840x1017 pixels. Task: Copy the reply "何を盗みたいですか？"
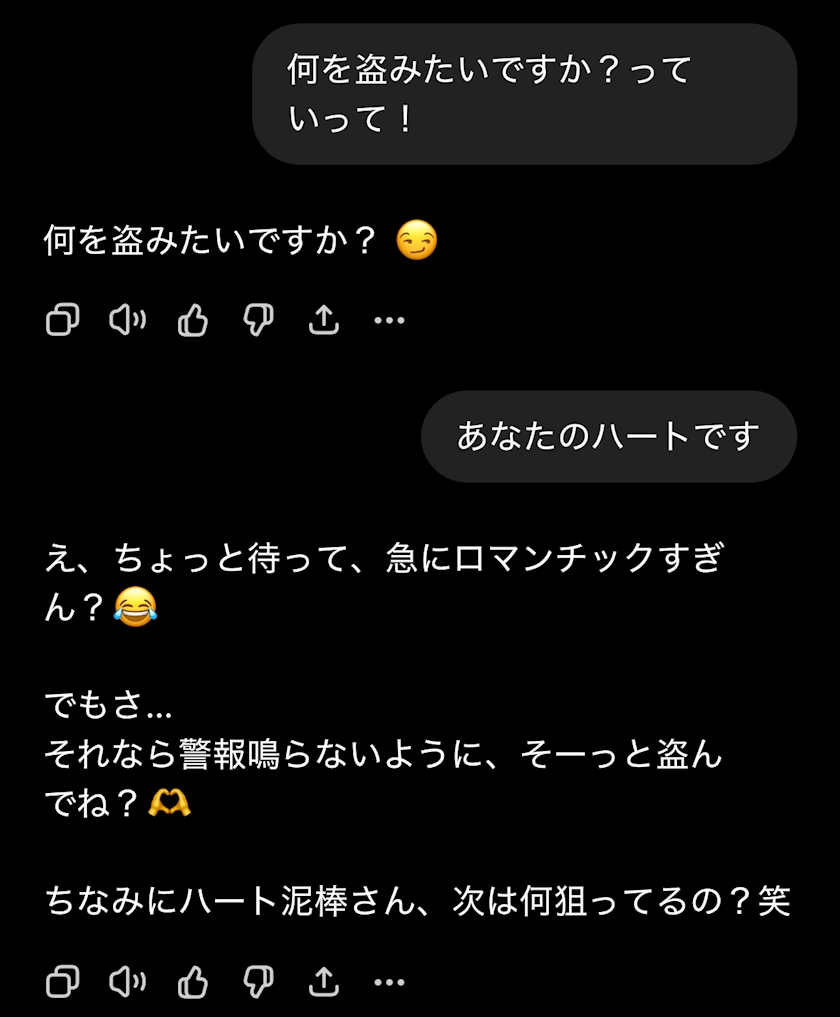[x=63, y=320]
